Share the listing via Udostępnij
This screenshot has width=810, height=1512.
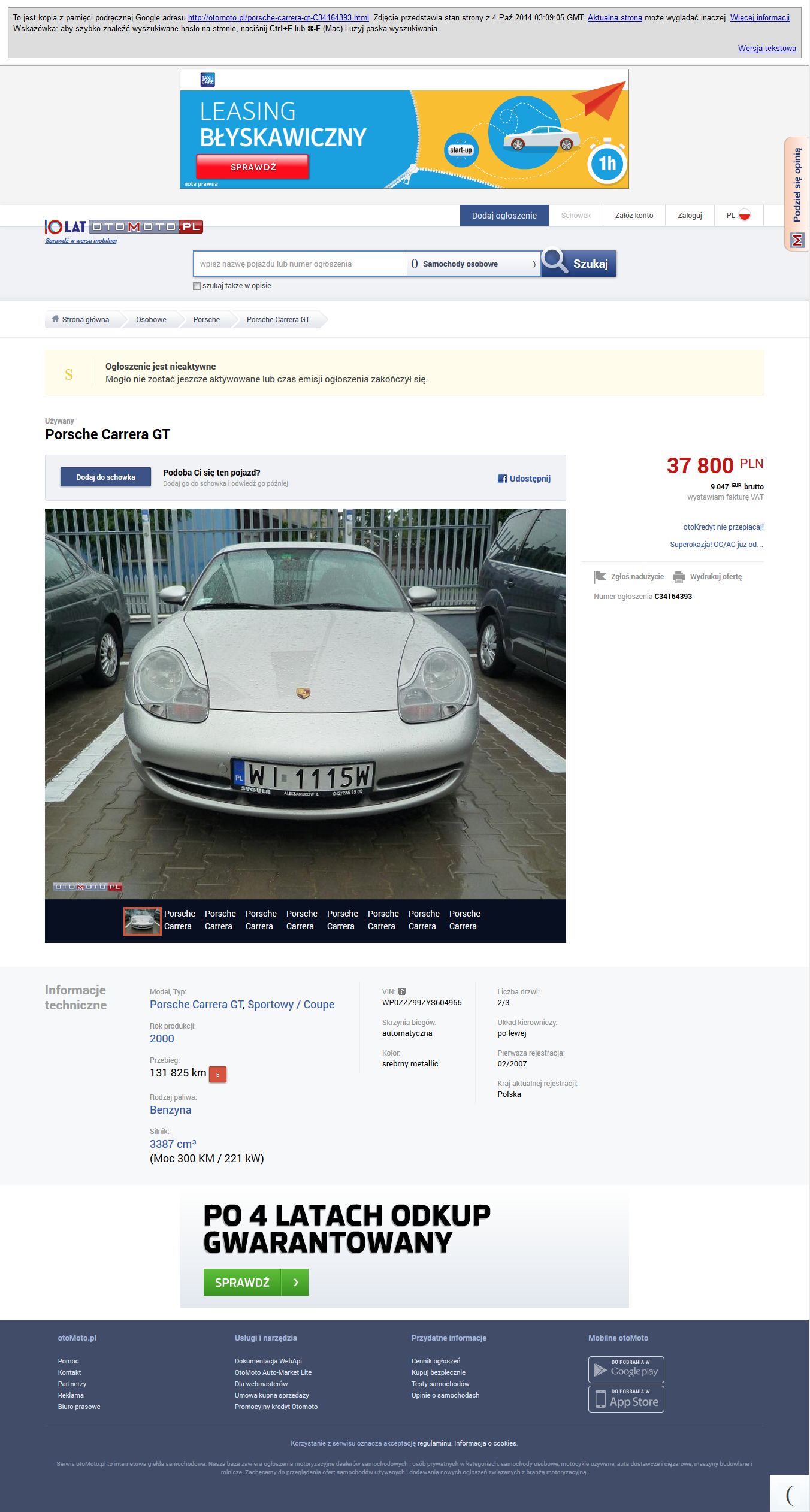(524, 479)
